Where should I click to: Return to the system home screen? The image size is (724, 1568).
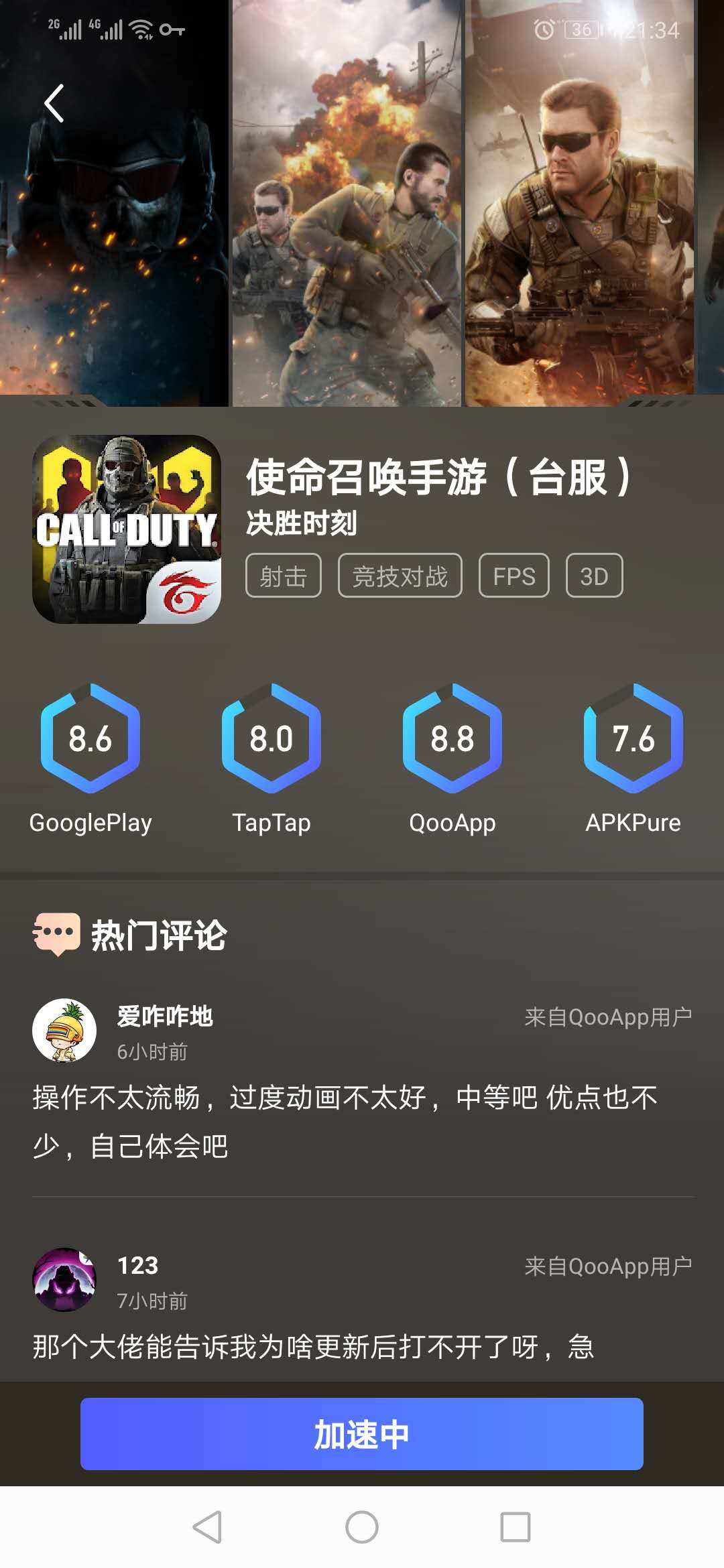tap(362, 1527)
